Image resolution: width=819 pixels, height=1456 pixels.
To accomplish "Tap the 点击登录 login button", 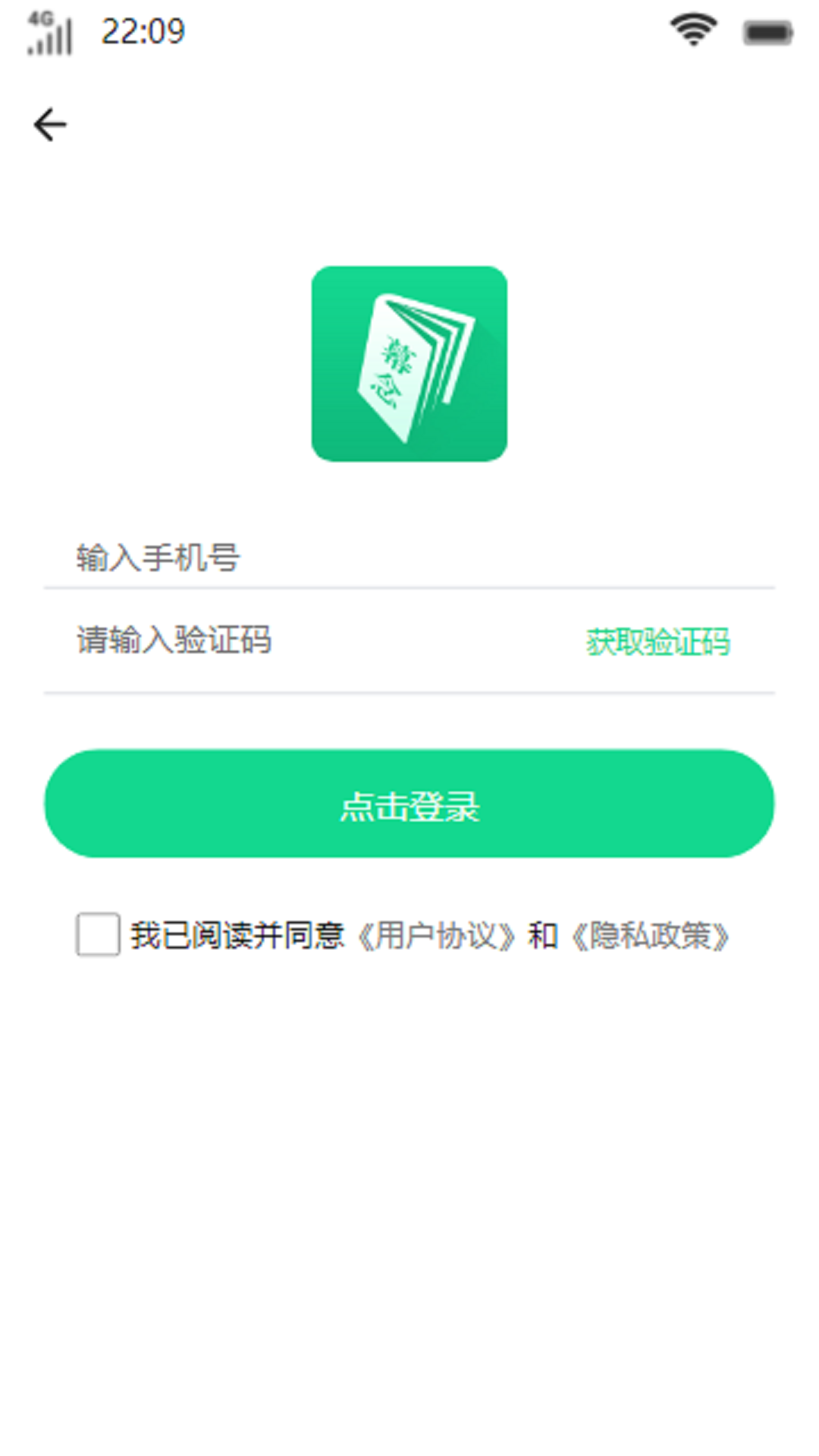I will (x=409, y=804).
